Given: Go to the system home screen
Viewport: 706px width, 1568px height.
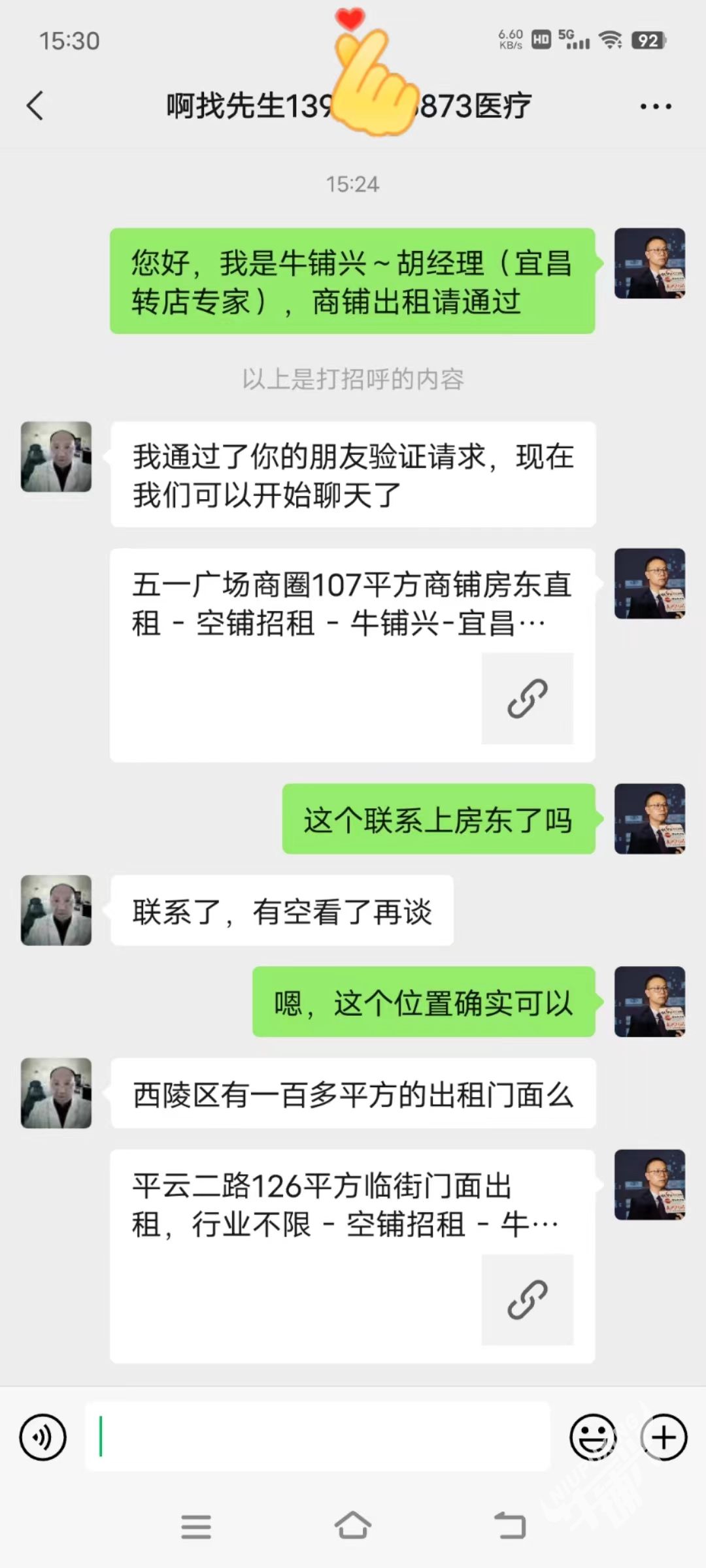Looking at the screenshot, I should tap(353, 1526).
